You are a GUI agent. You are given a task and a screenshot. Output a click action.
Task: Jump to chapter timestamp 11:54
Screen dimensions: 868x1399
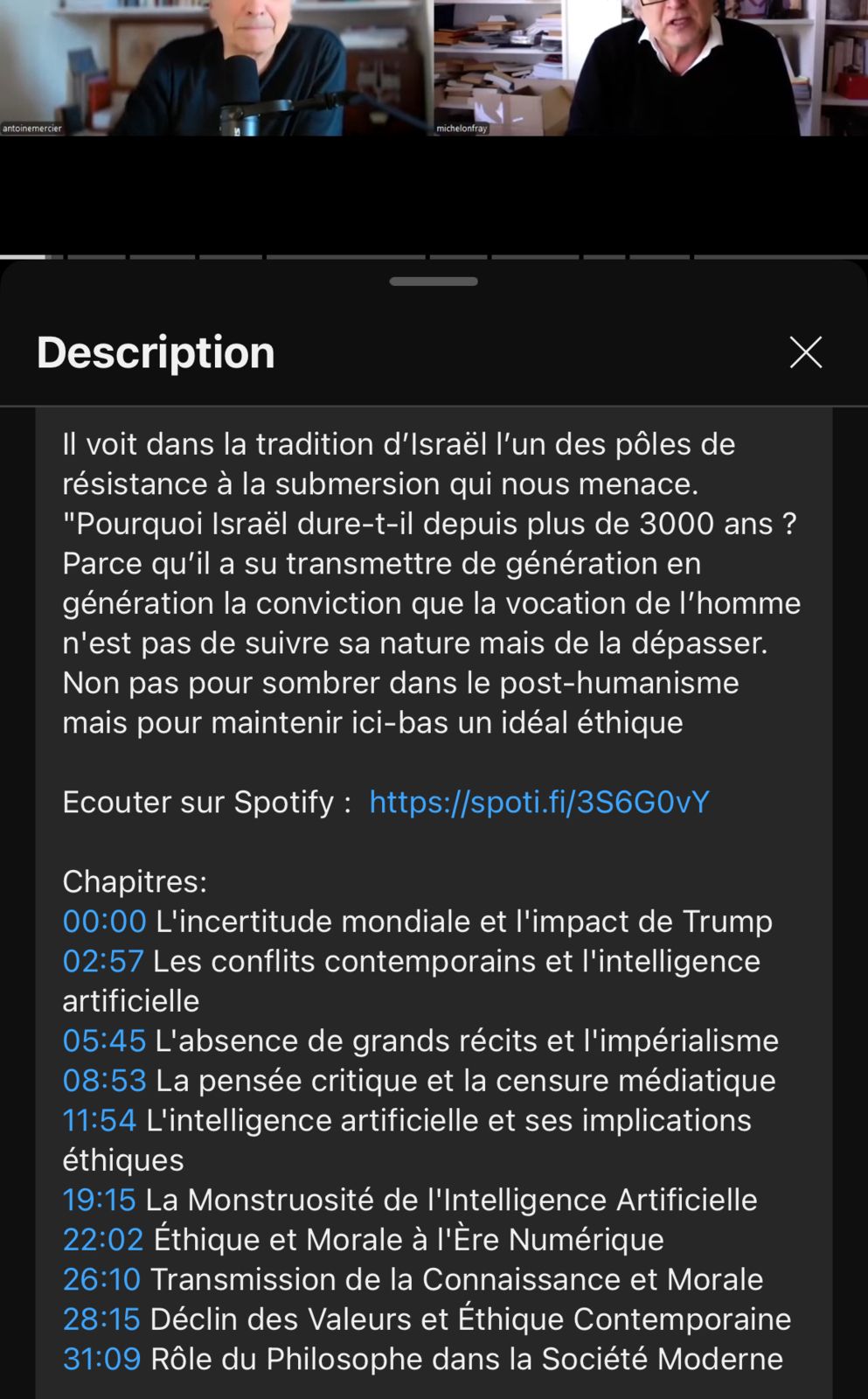[100, 1120]
